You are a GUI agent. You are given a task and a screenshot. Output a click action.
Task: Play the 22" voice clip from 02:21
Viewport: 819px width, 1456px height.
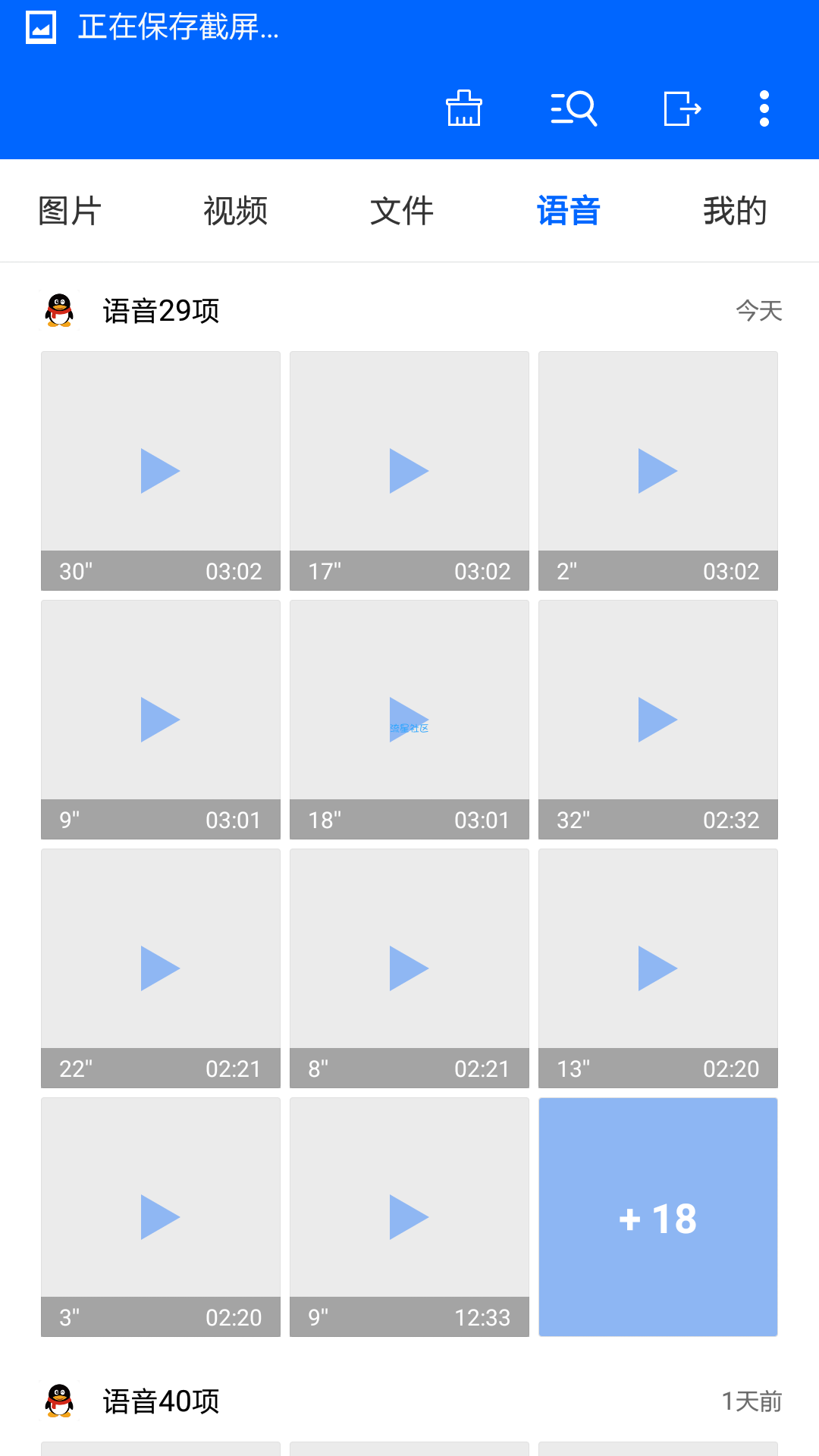(x=161, y=968)
